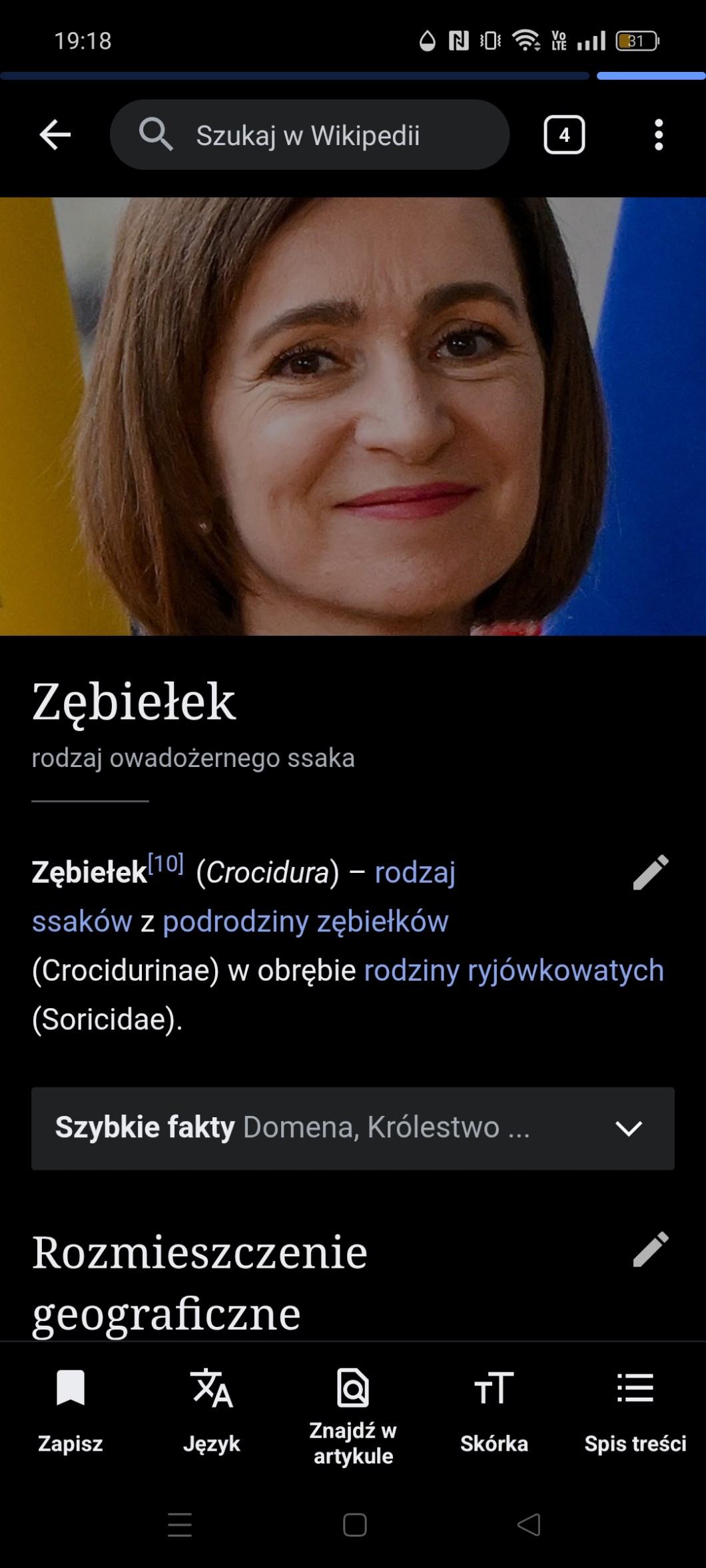Viewport: 706px width, 1568px height.
Task: Select Znajdź w artykule
Action: 353,1415
